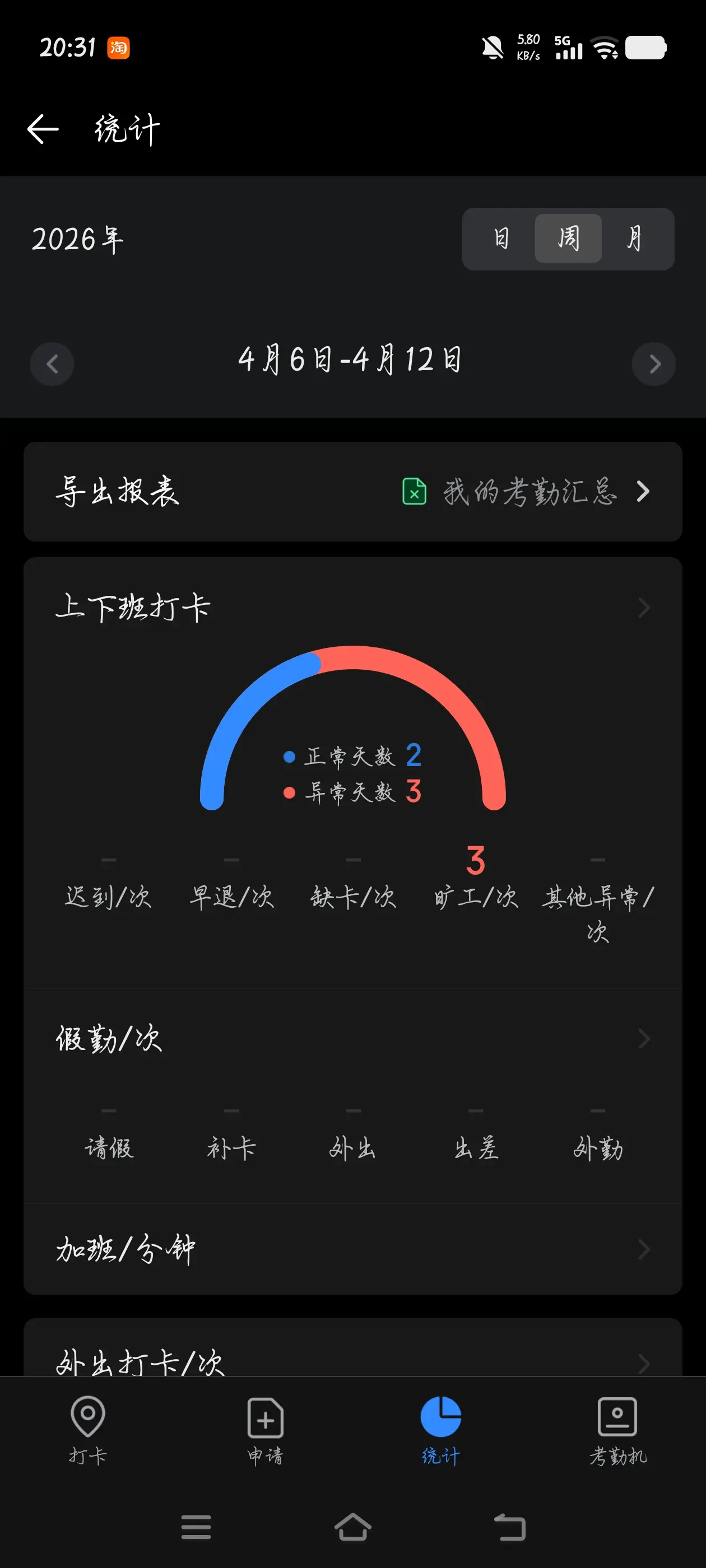The image size is (706, 1568).
Task: Select the 周 period option
Action: (567, 239)
